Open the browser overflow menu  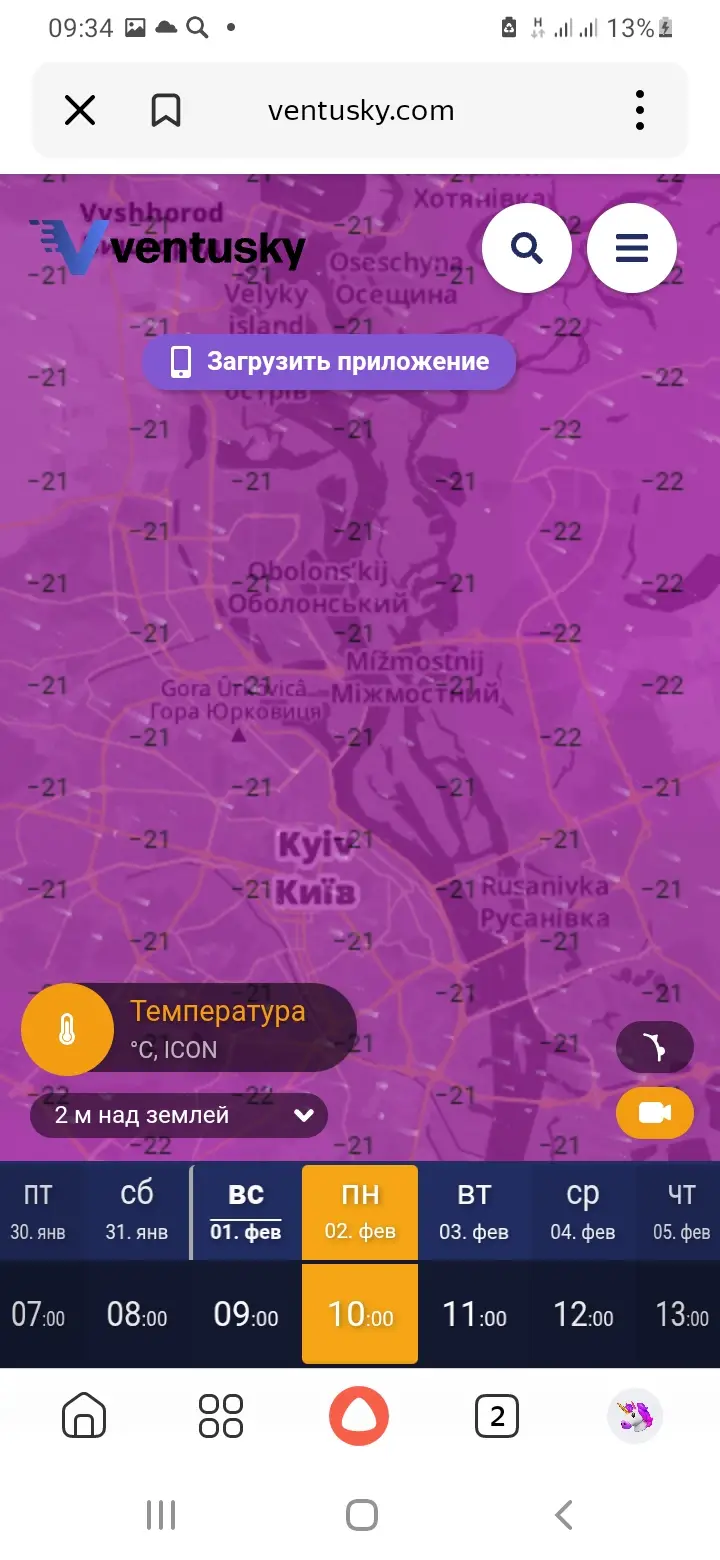click(640, 110)
